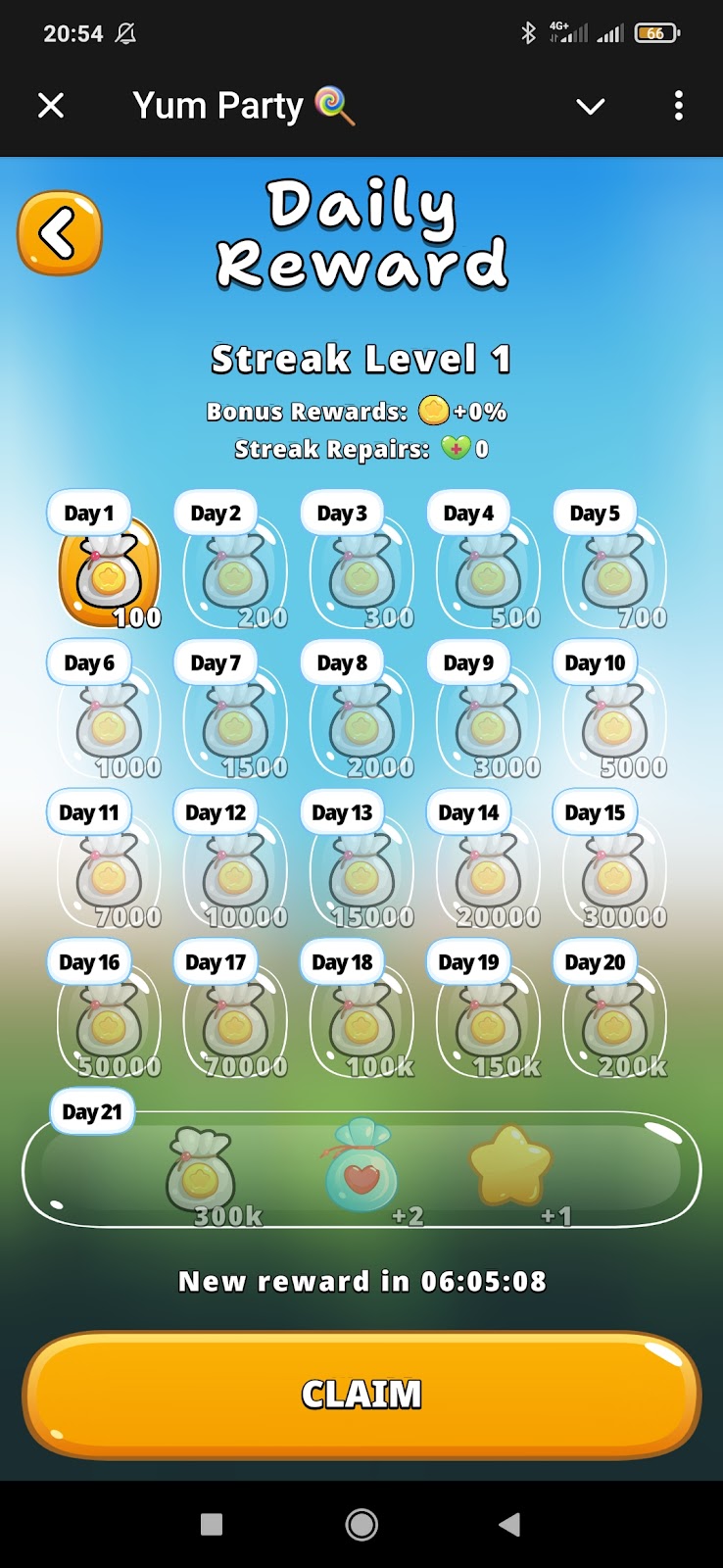Go back with the orange arrow button
The height and width of the screenshot is (1568, 723).
coord(60,233)
